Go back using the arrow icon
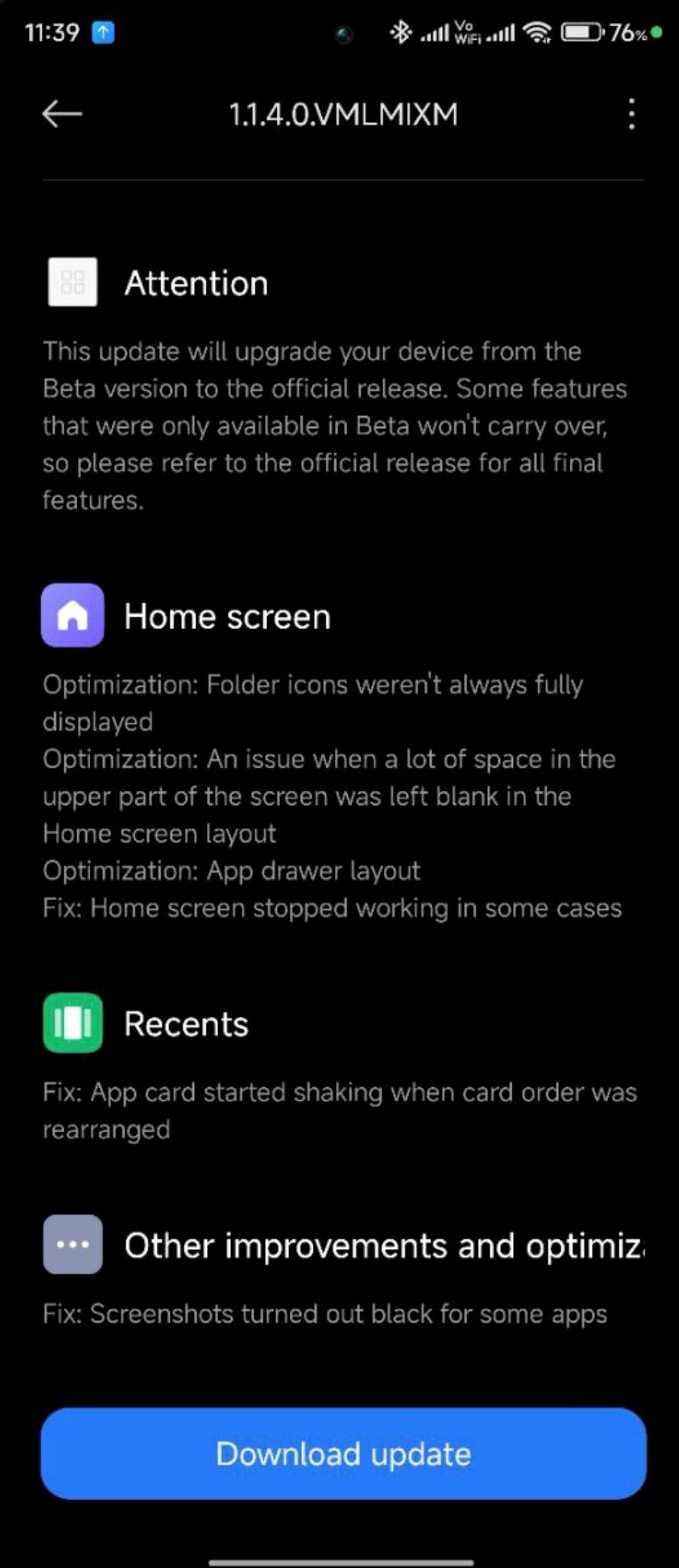The image size is (679, 1568). (62, 114)
